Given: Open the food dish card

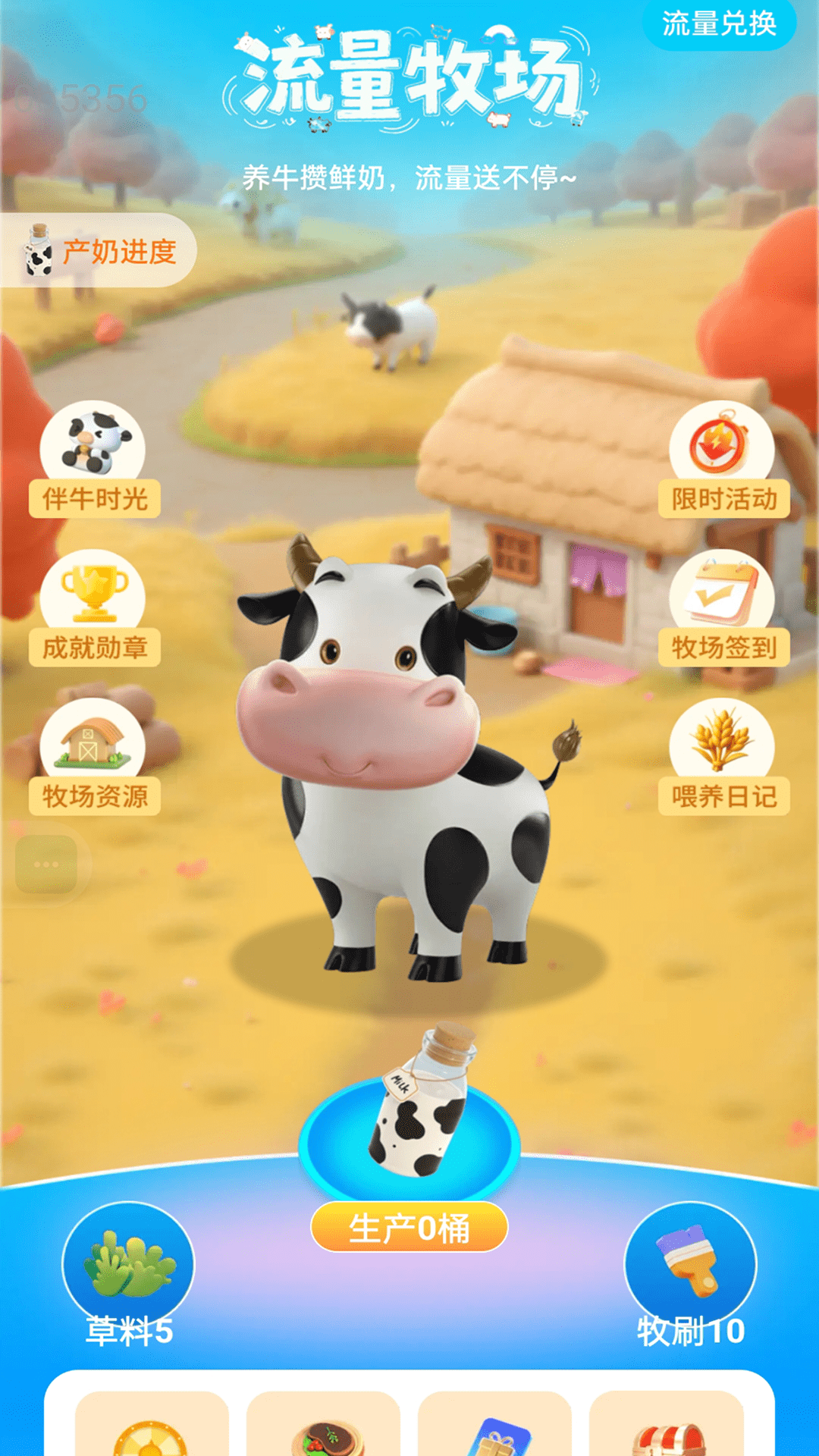Looking at the screenshot, I should click(x=323, y=1423).
